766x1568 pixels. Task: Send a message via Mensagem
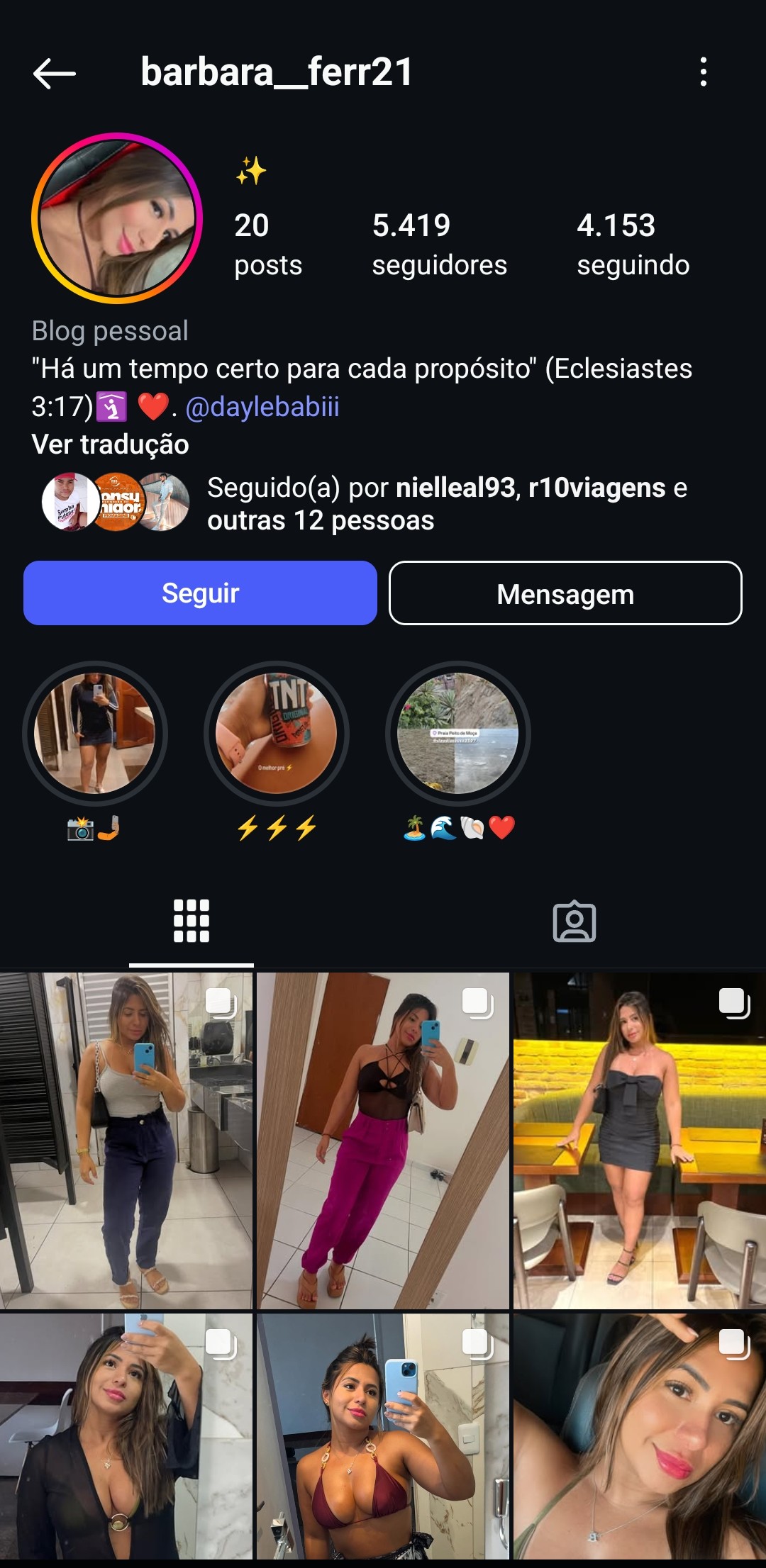(x=565, y=593)
